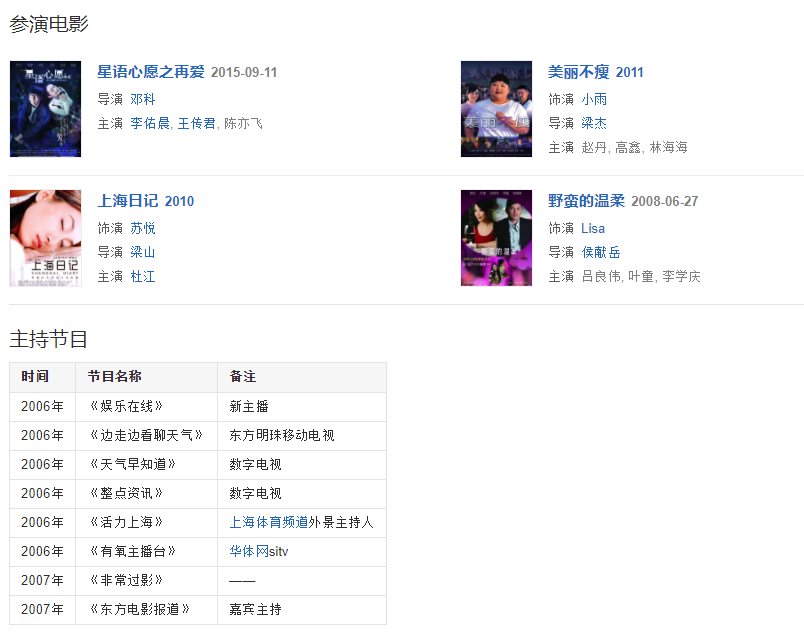Image resolution: width=804 pixels, height=636 pixels.
Task: Open the film 星语心愿之再爱
Action: 150,72
